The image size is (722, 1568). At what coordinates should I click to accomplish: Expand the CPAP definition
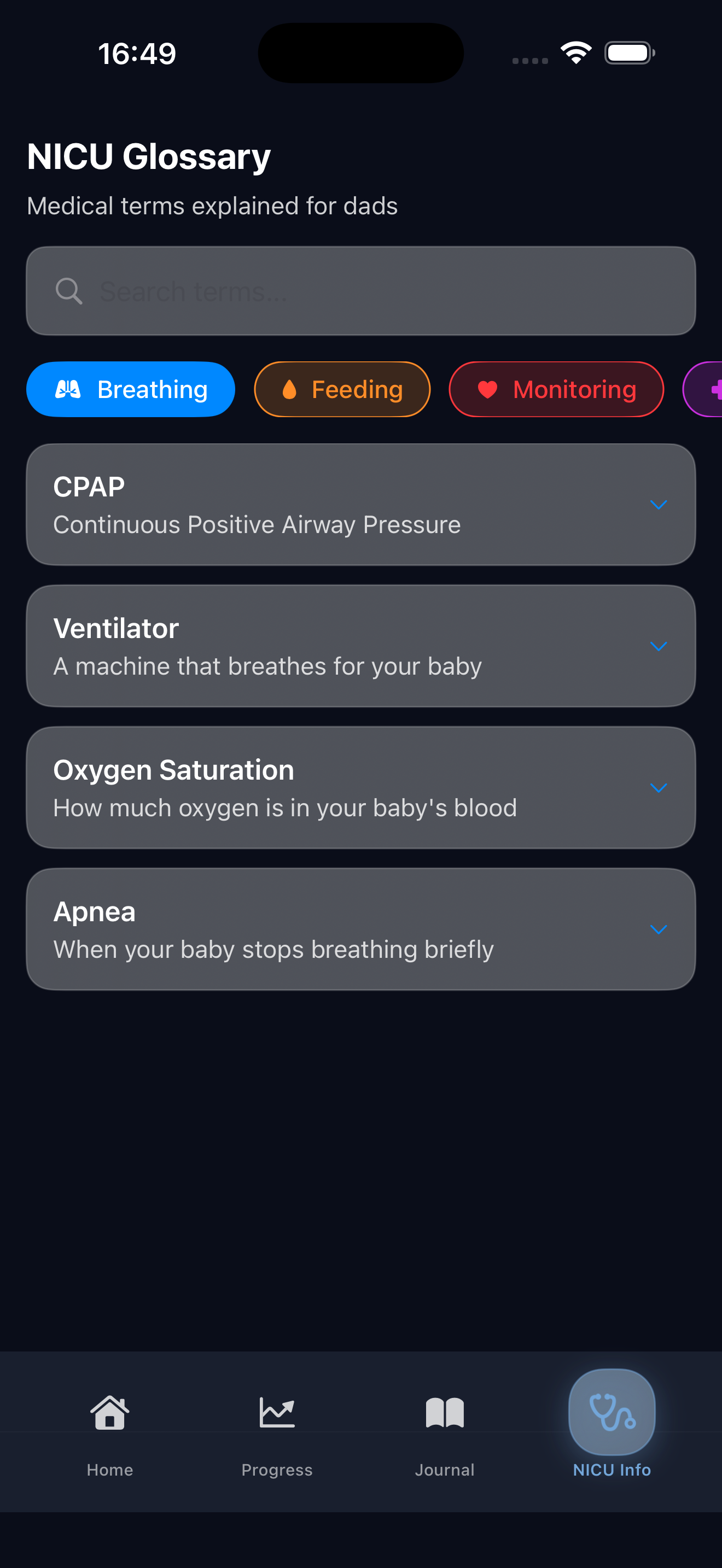[360, 505]
